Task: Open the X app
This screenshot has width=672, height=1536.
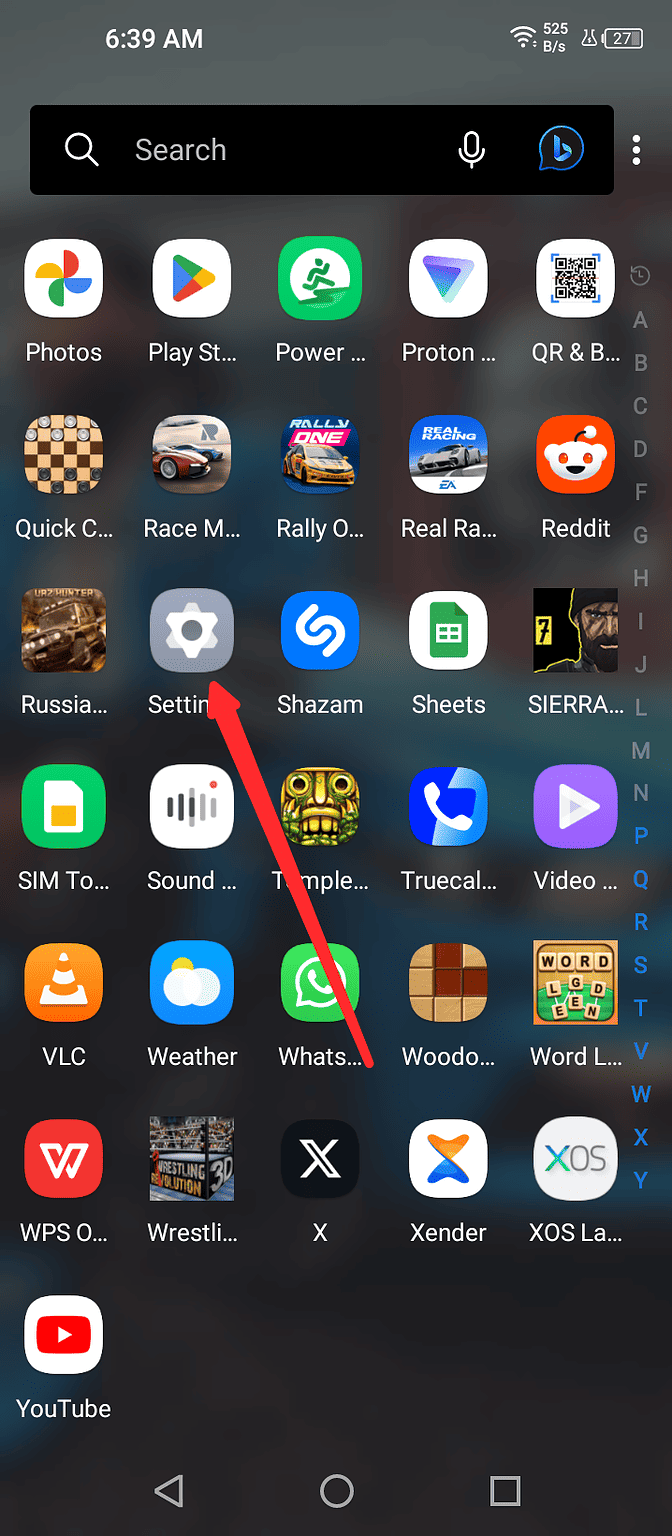Action: pos(320,1159)
